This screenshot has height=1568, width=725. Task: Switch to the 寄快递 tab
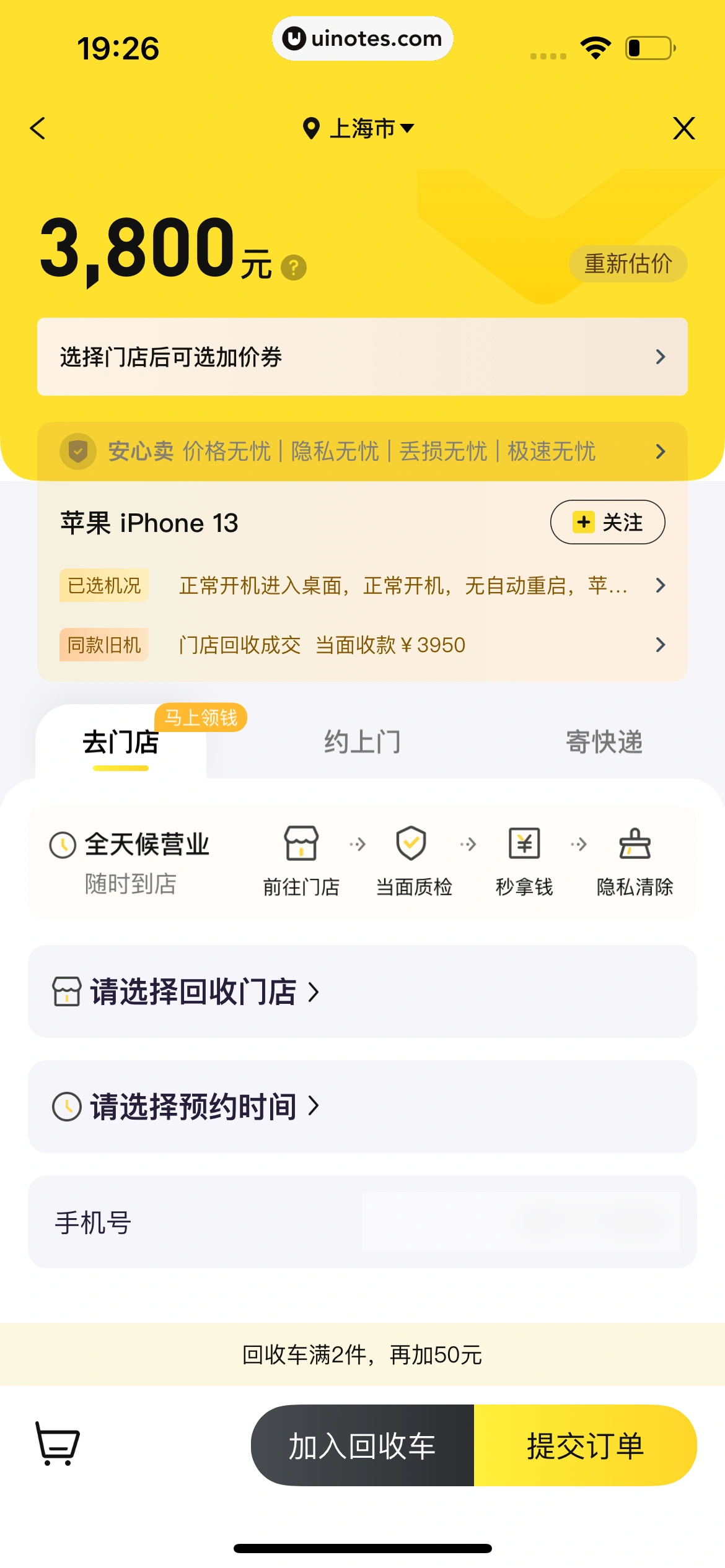coord(604,742)
